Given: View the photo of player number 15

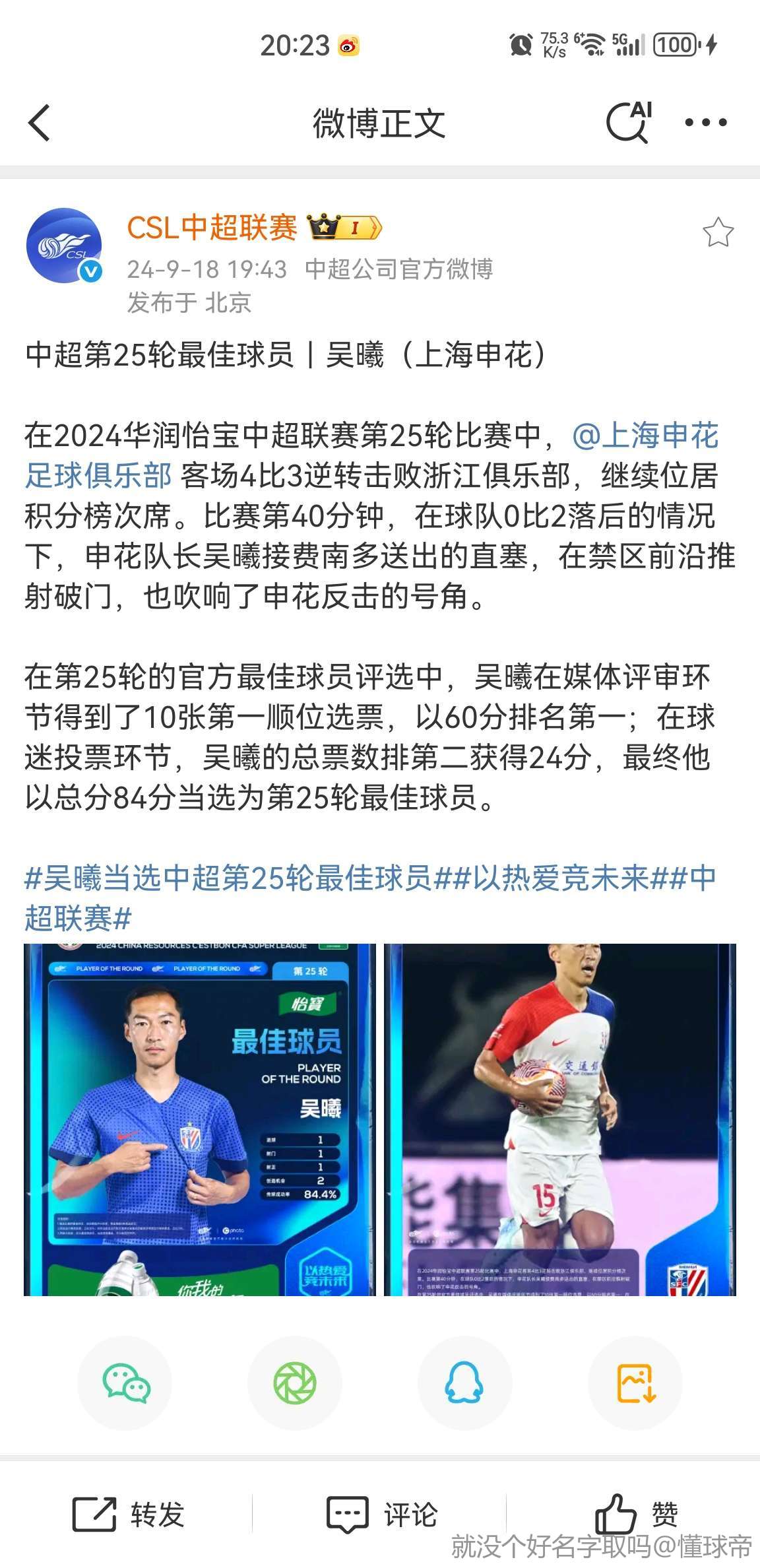Looking at the screenshot, I should coord(559,1119).
